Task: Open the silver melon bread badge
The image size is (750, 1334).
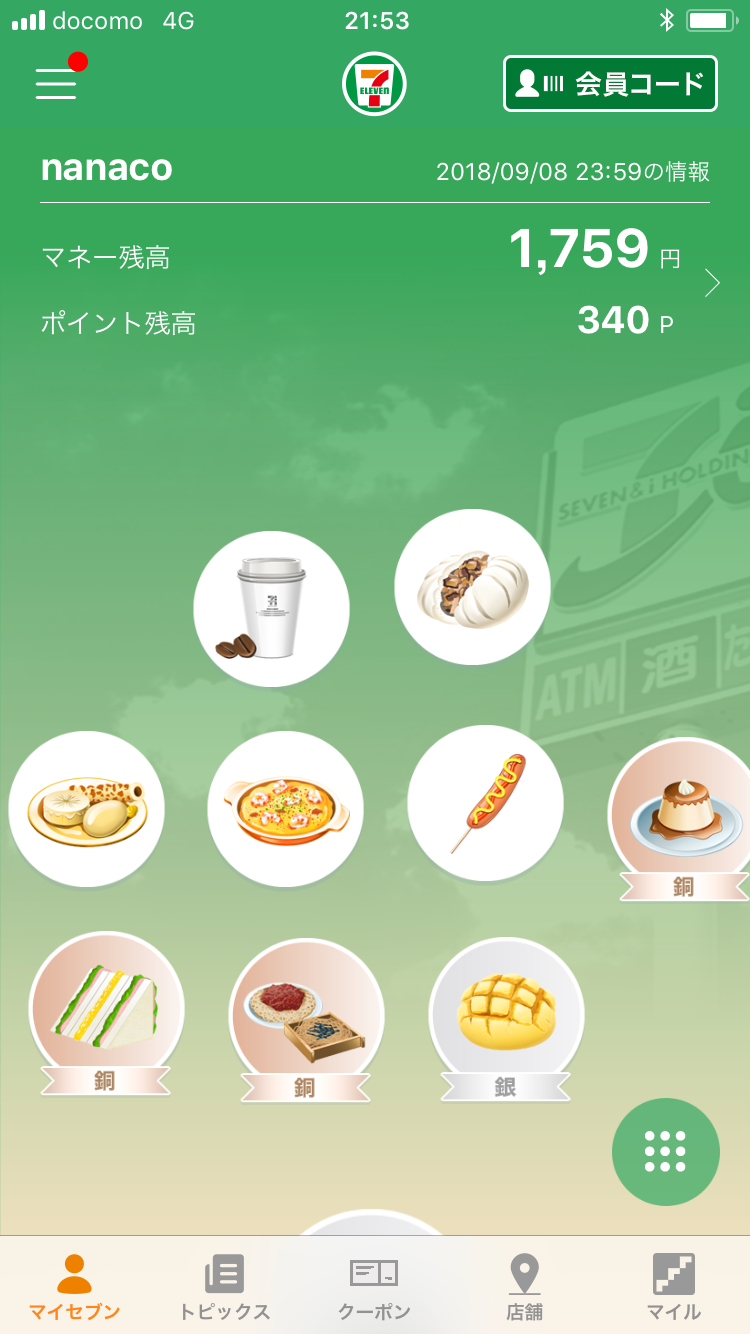Action: (x=506, y=1016)
